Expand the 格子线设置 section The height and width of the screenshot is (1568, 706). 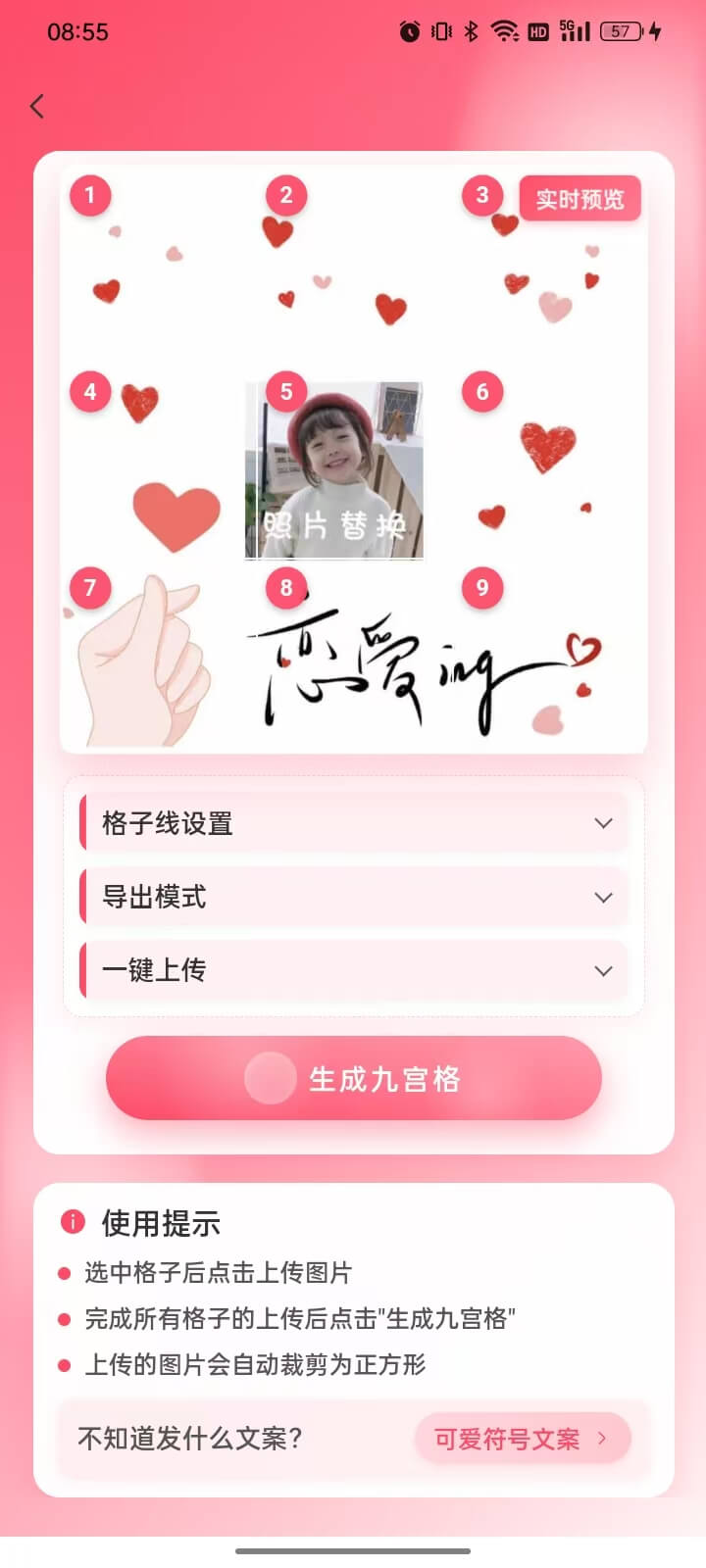[x=353, y=823]
